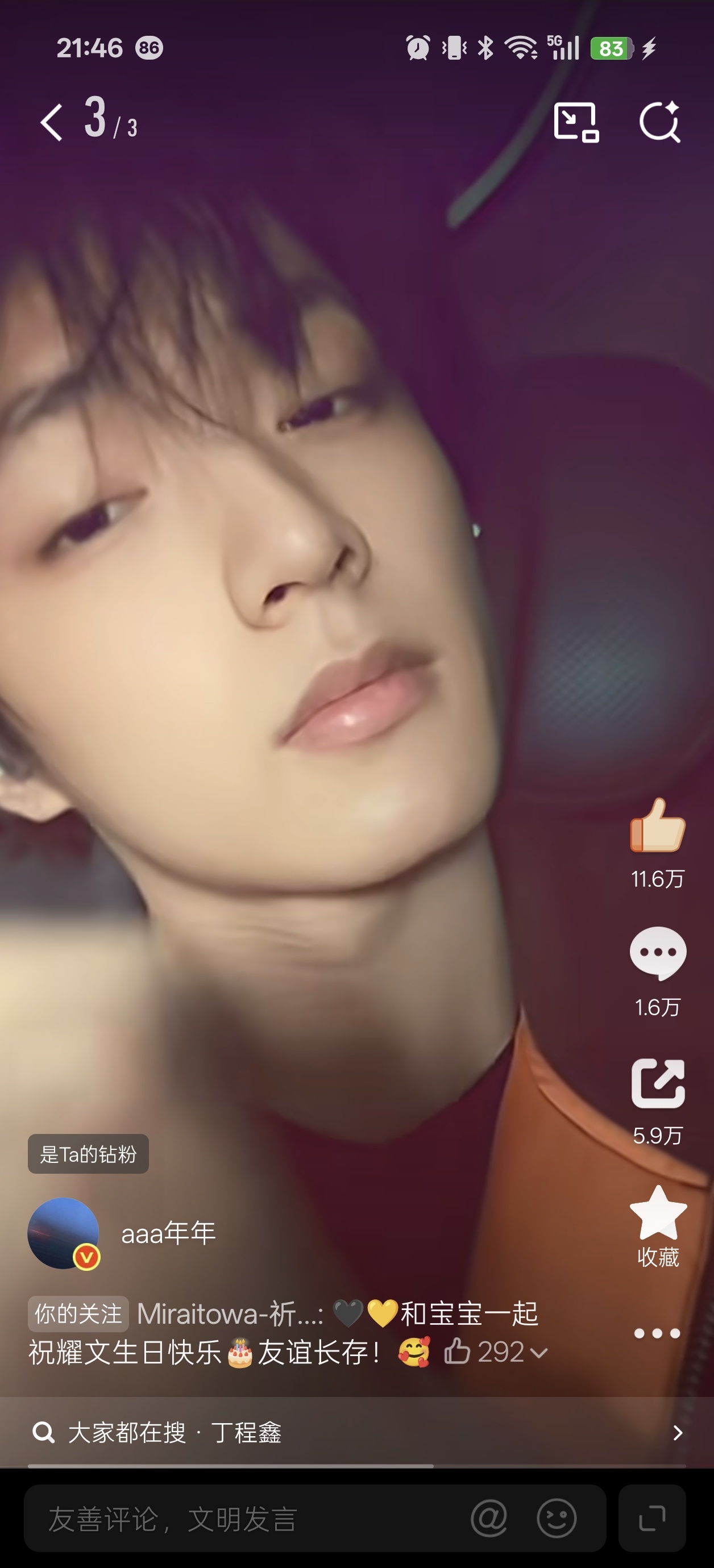Viewport: 714px width, 1568px height.
Task: Open the emoji picker
Action: 557,1518
